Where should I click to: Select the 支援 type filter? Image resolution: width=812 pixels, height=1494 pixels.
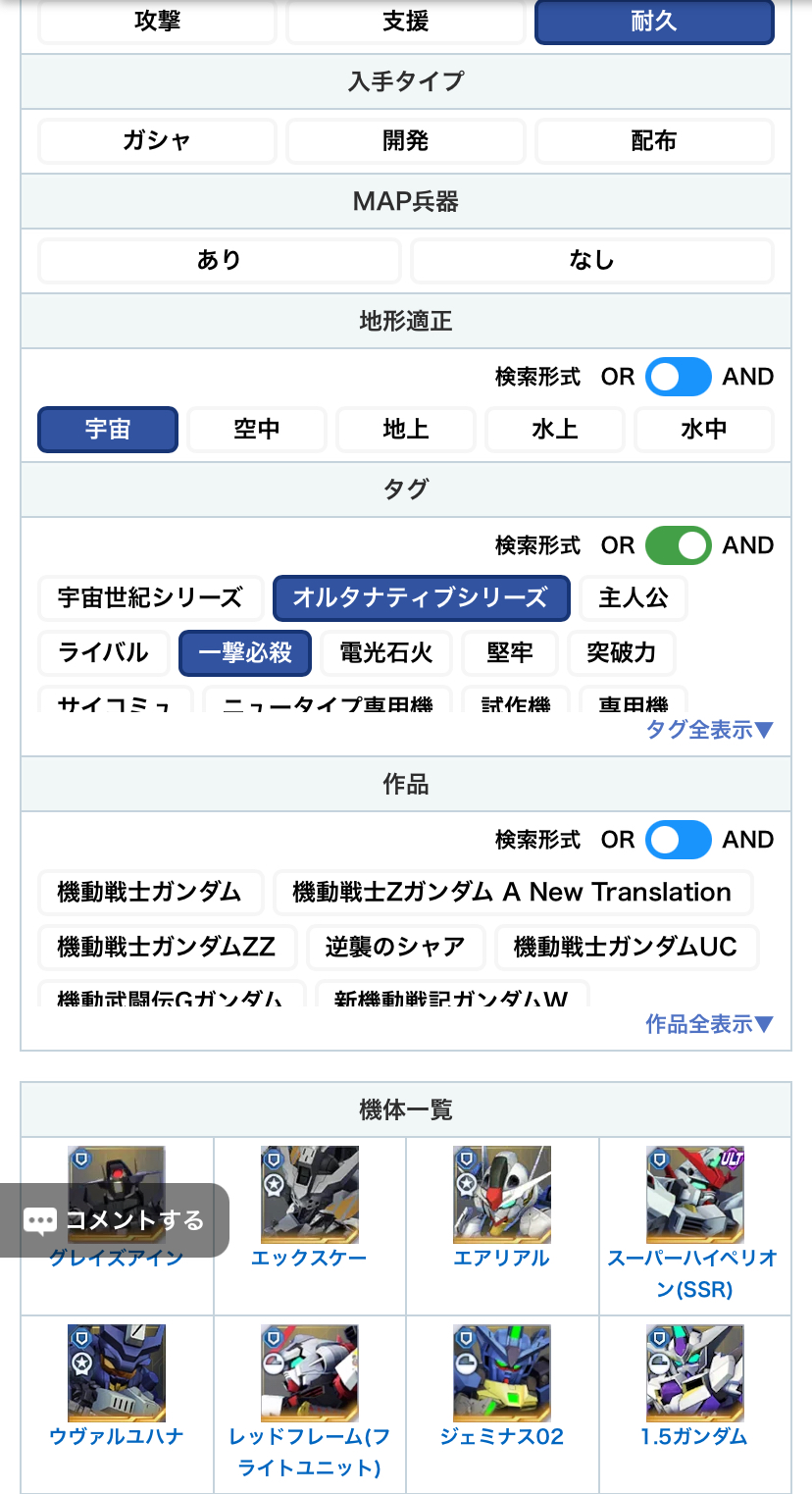point(405,22)
